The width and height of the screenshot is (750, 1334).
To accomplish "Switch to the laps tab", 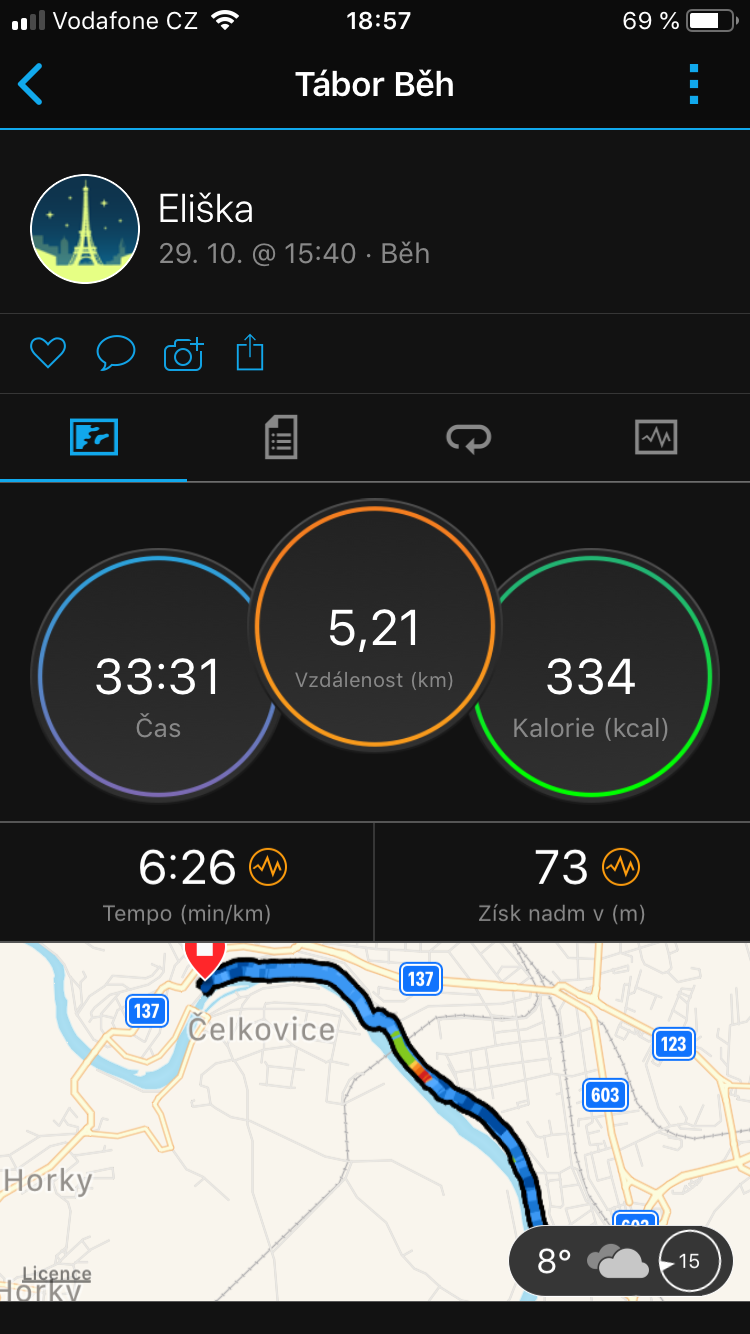I will point(468,438).
